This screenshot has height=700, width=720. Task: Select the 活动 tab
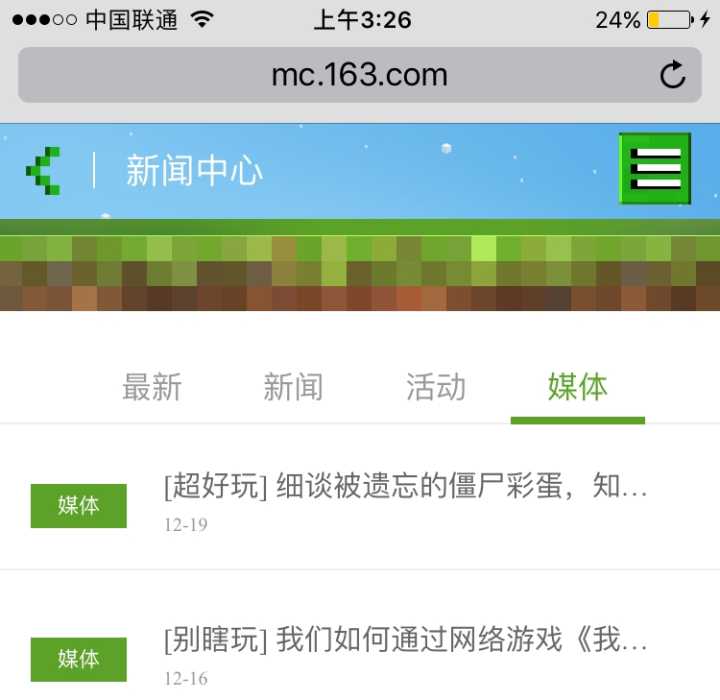436,387
